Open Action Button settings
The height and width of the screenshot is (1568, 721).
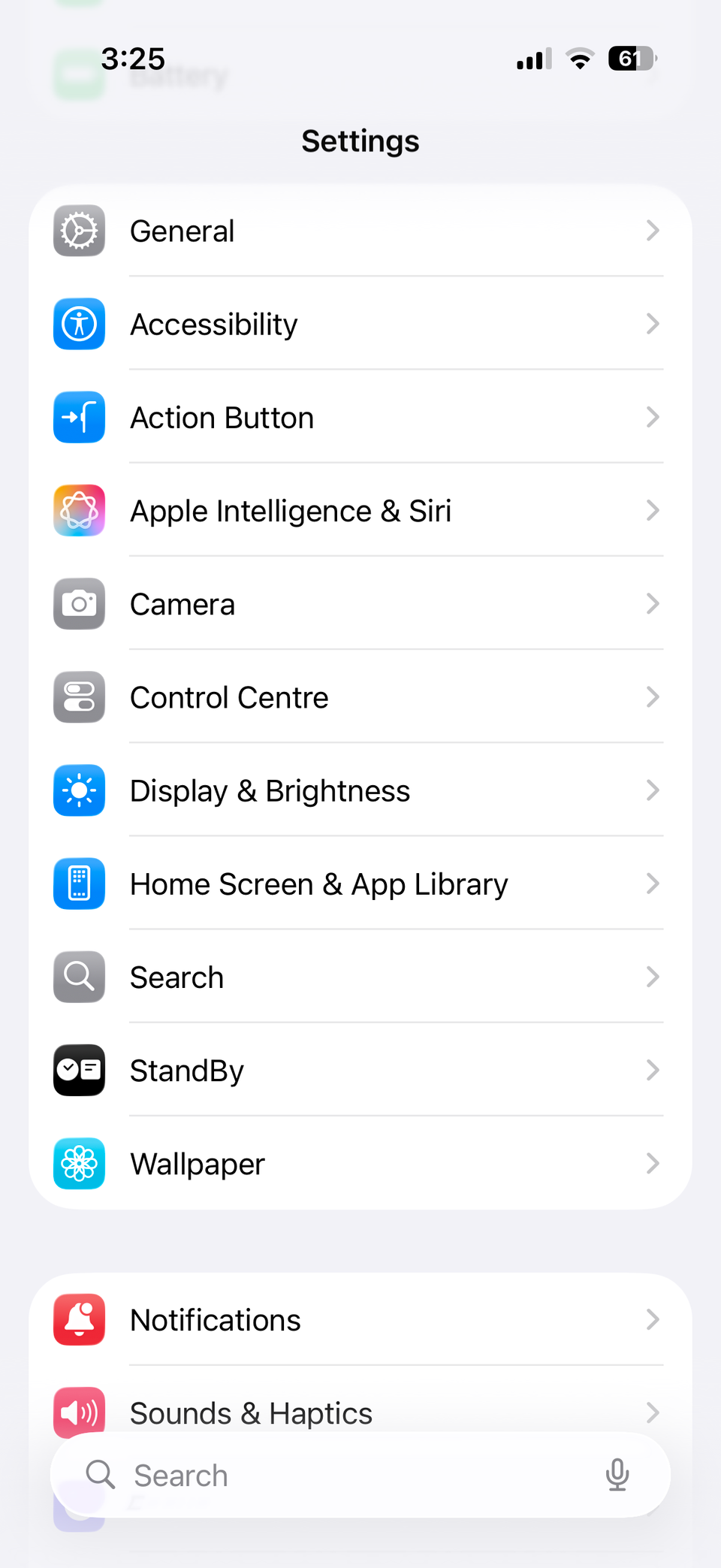[359, 417]
